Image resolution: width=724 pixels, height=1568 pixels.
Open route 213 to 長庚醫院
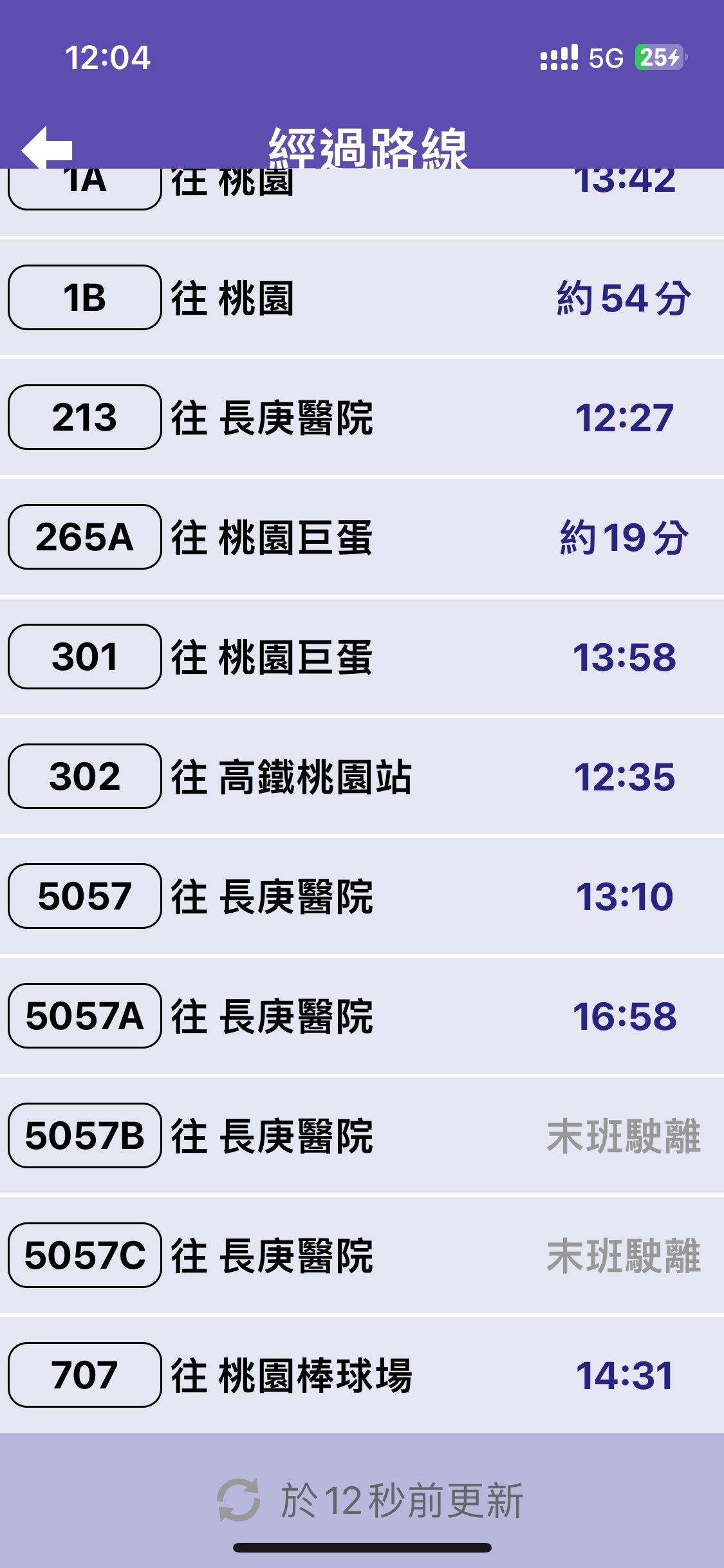362,417
